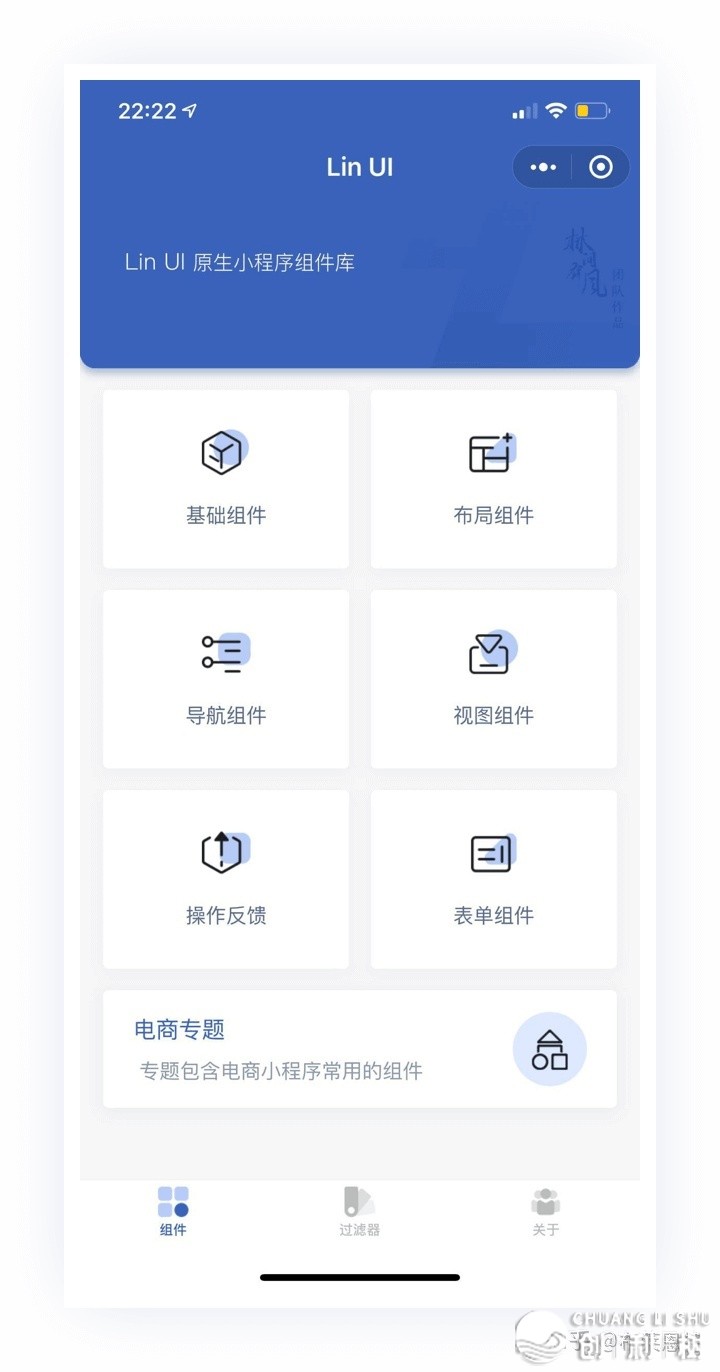Tap the 视图组件 image icon
720x1372 pixels.
(x=492, y=650)
